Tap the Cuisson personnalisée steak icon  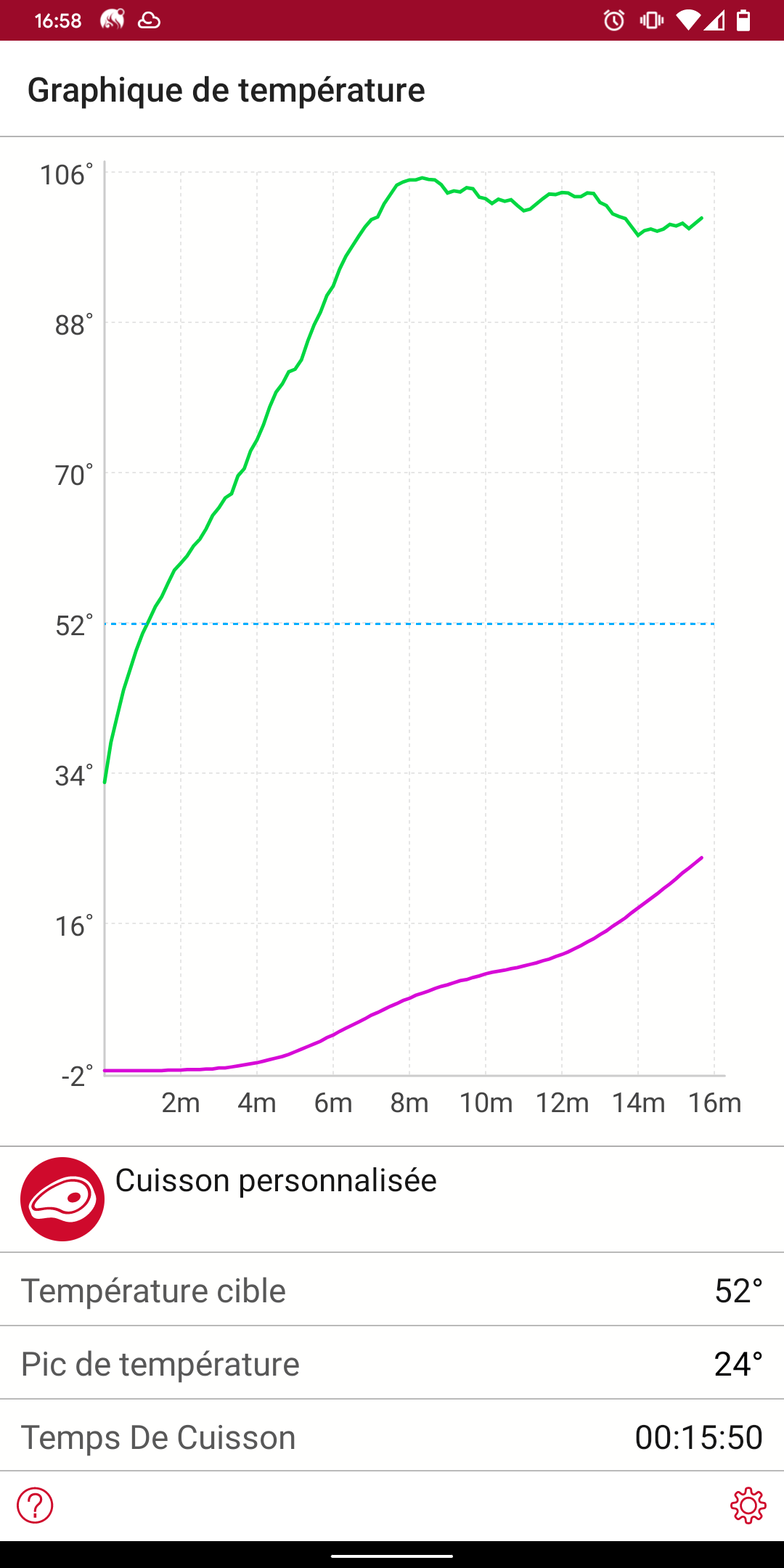(62, 1199)
